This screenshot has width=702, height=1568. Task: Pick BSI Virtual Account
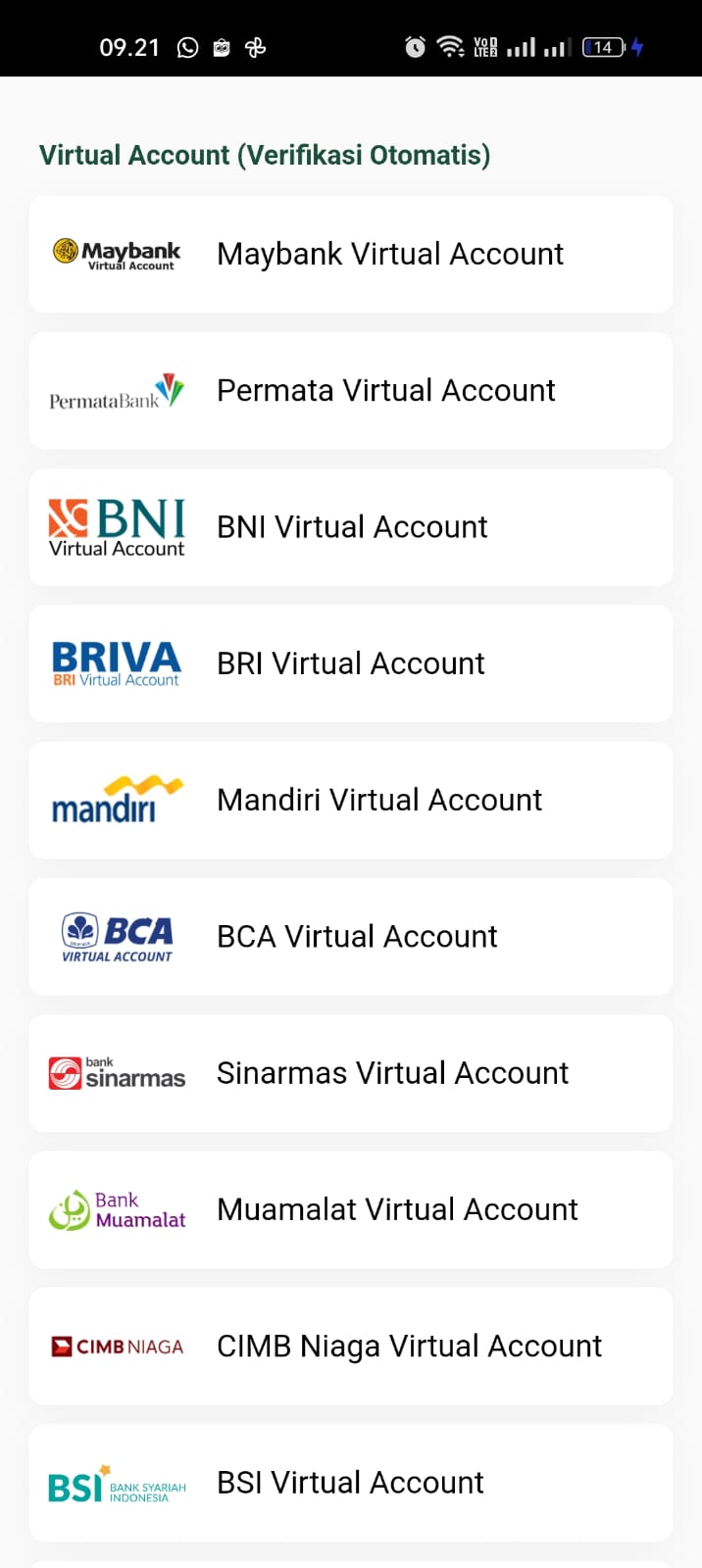click(x=350, y=1483)
